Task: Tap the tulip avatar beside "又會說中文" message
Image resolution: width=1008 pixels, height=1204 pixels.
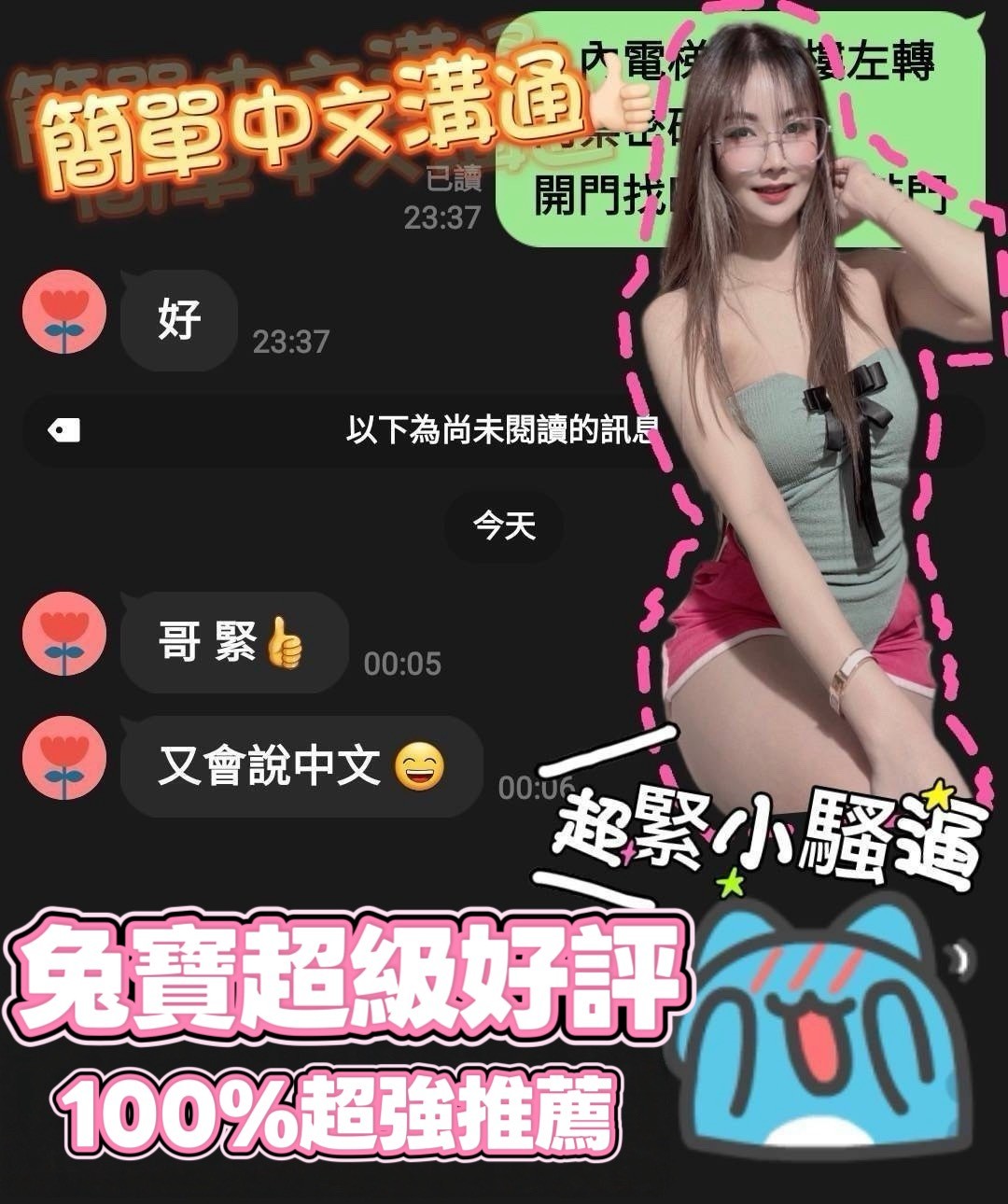Action: coord(65,767)
